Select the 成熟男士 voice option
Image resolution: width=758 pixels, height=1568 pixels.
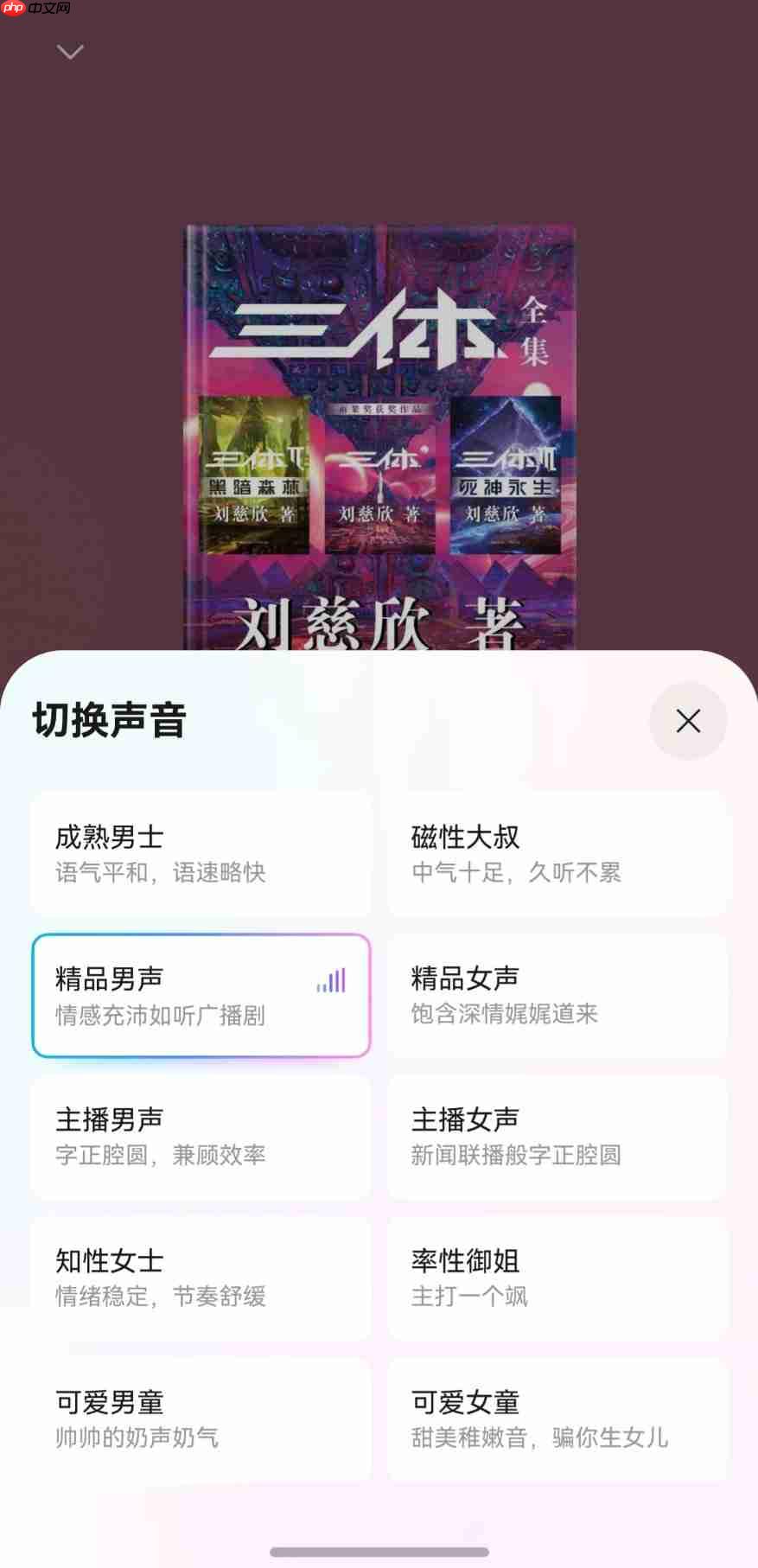click(x=201, y=854)
